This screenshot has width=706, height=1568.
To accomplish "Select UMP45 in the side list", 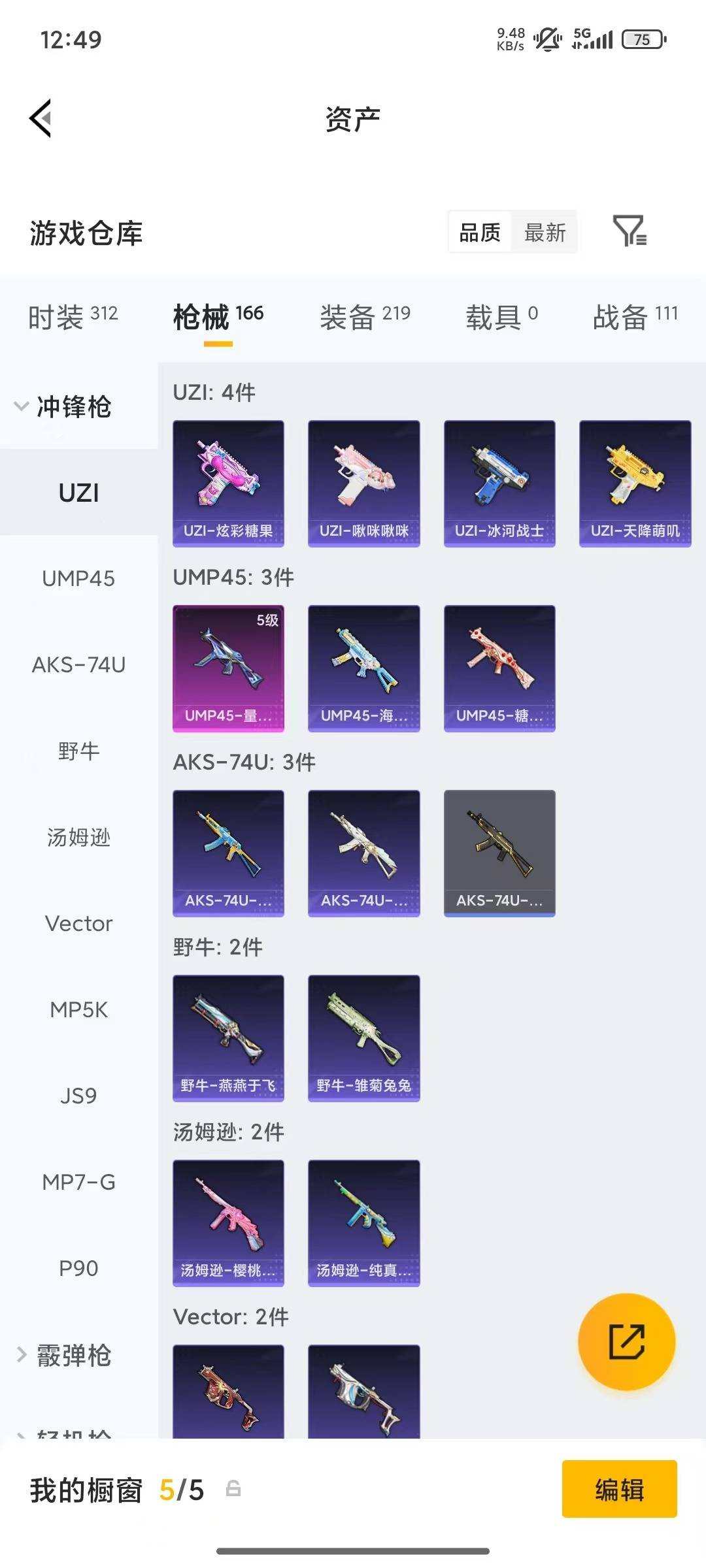I will [x=78, y=578].
